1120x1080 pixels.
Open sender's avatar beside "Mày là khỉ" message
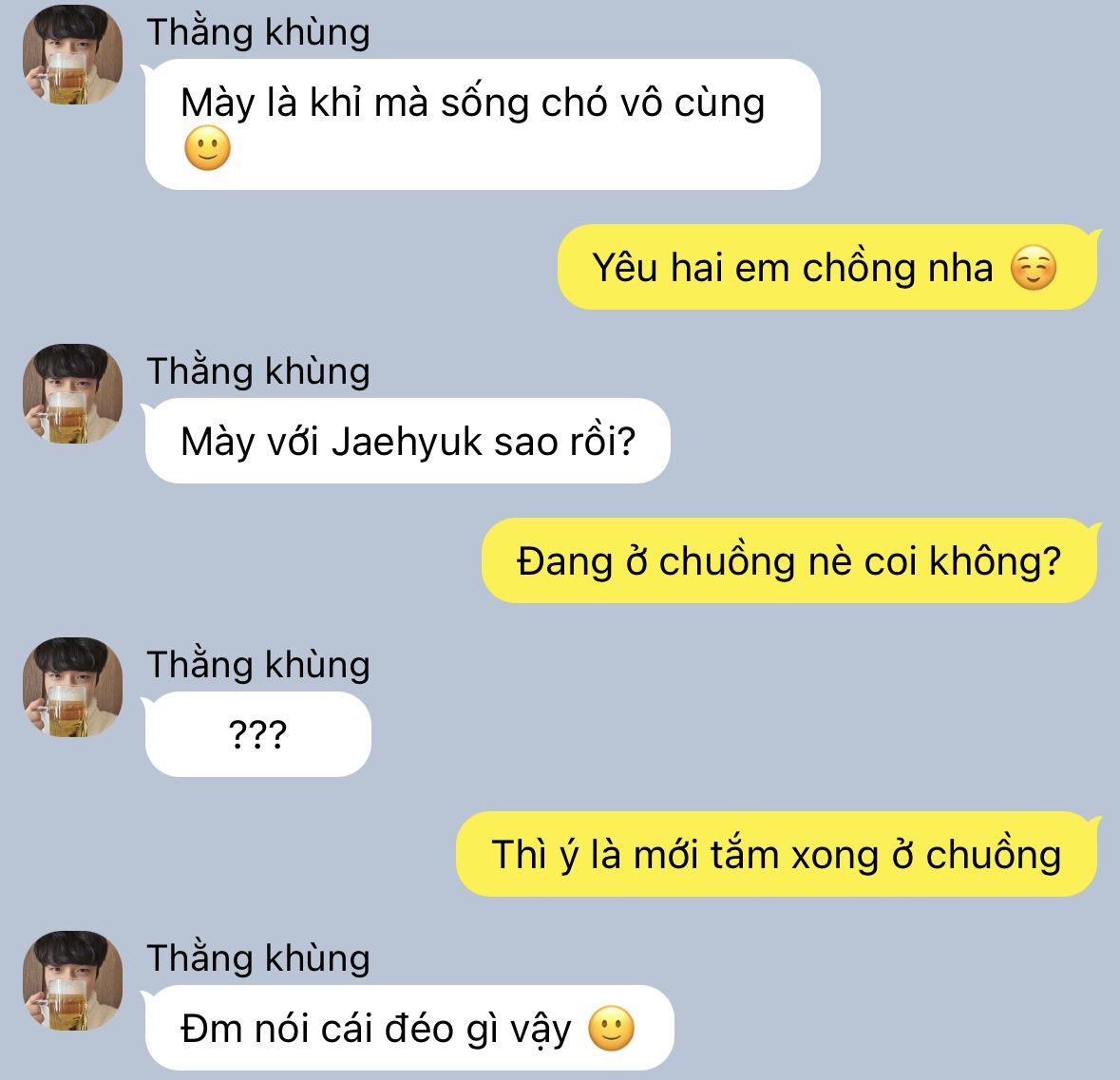click(73, 55)
